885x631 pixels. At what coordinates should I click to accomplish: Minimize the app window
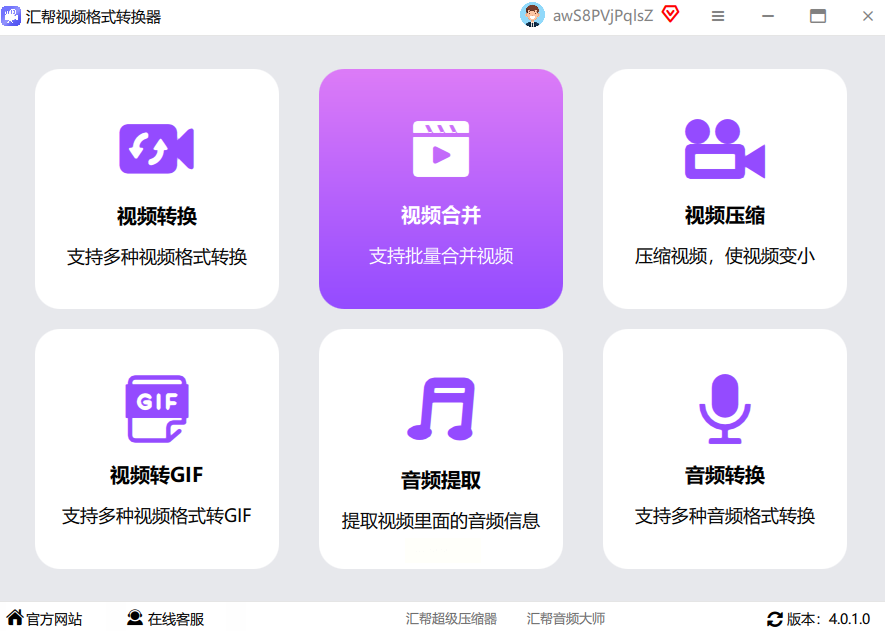768,16
